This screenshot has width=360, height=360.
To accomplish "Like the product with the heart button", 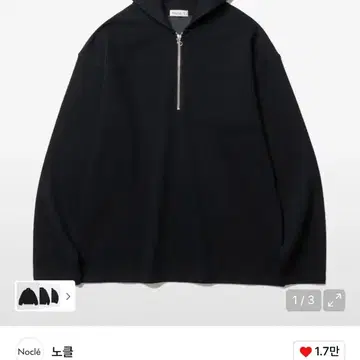I will 319,351.
